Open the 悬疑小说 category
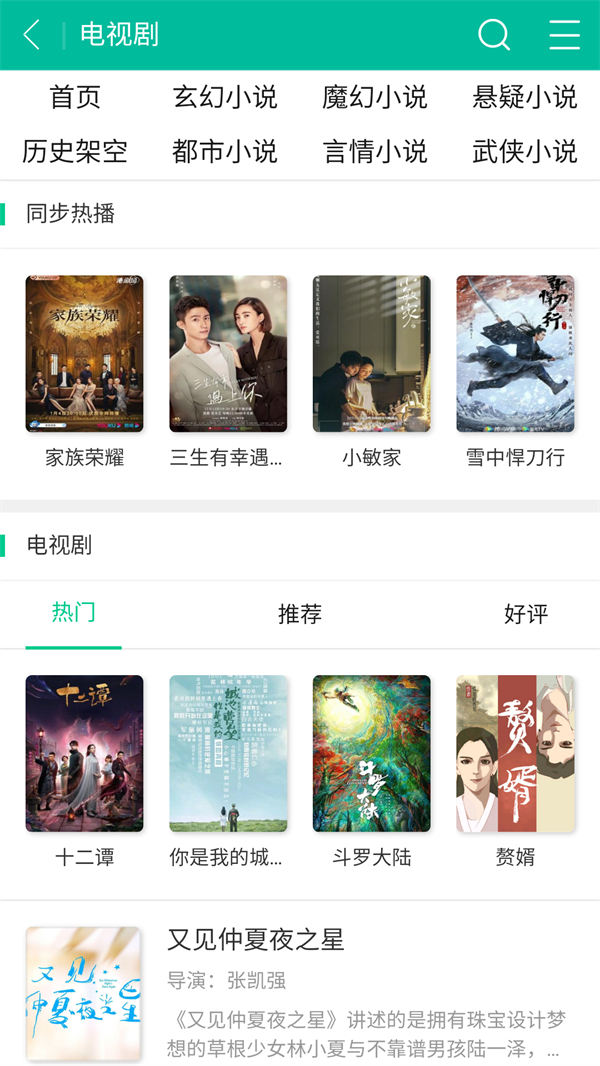The image size is (600, 1066). [x=525, y=97]
